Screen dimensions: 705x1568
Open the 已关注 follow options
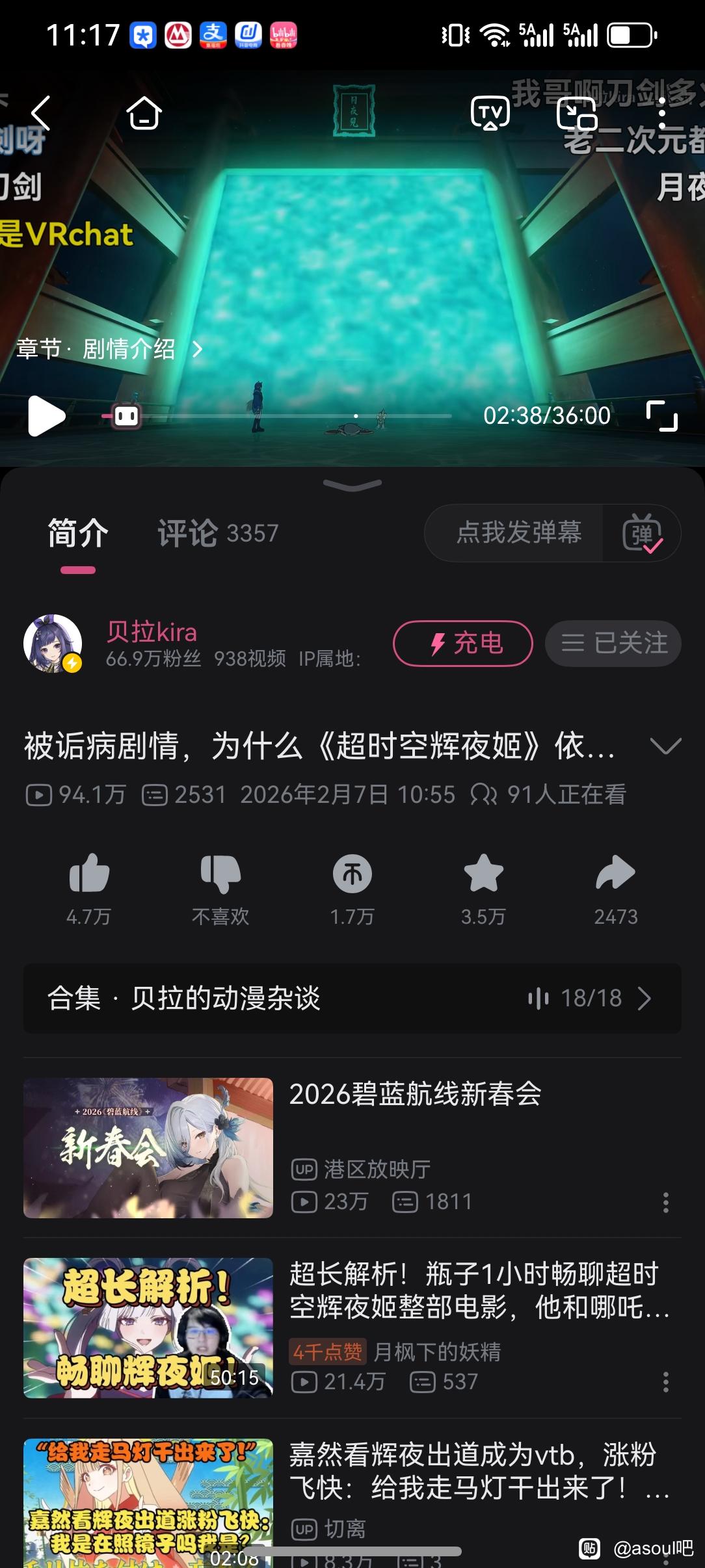click(613, 644)
